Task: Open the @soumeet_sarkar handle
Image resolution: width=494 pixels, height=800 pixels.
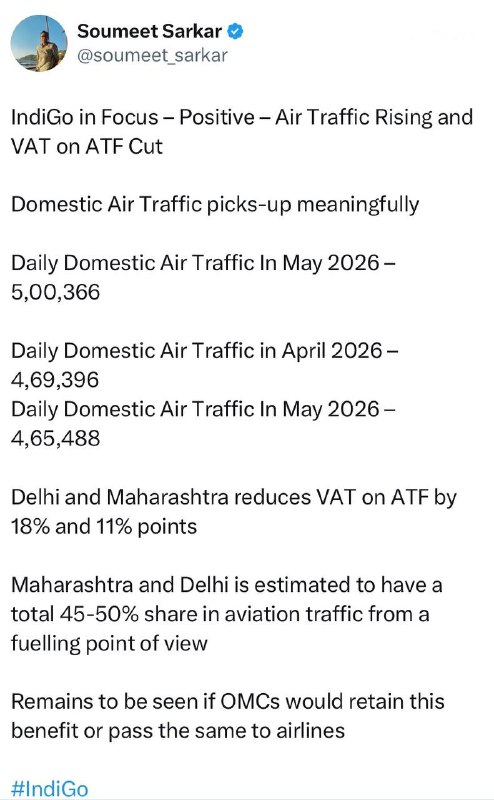Action: tap(152, 55)
